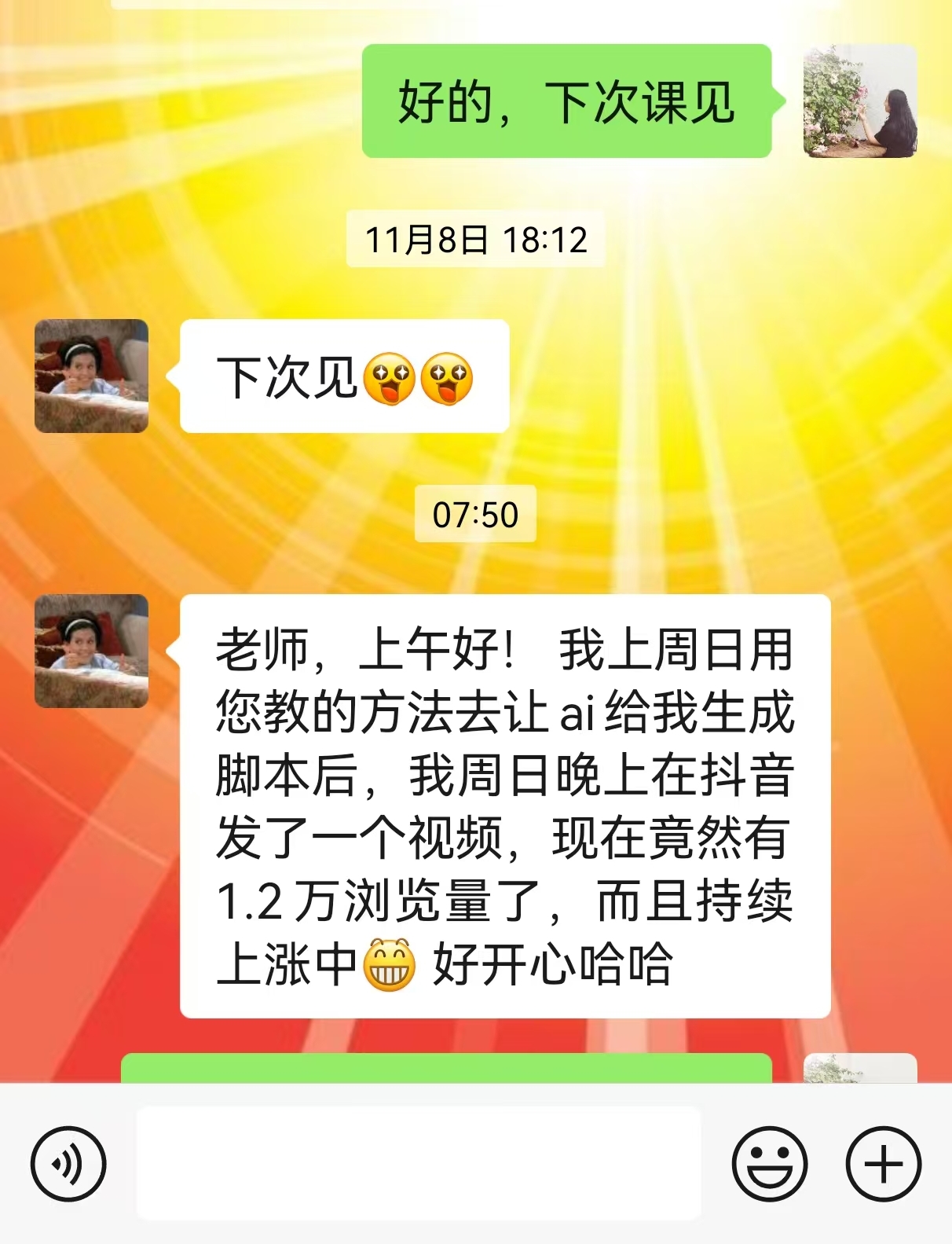Open the emoji sticker panel
This screenshot has height=1244, width=952.
[769, 1164]
